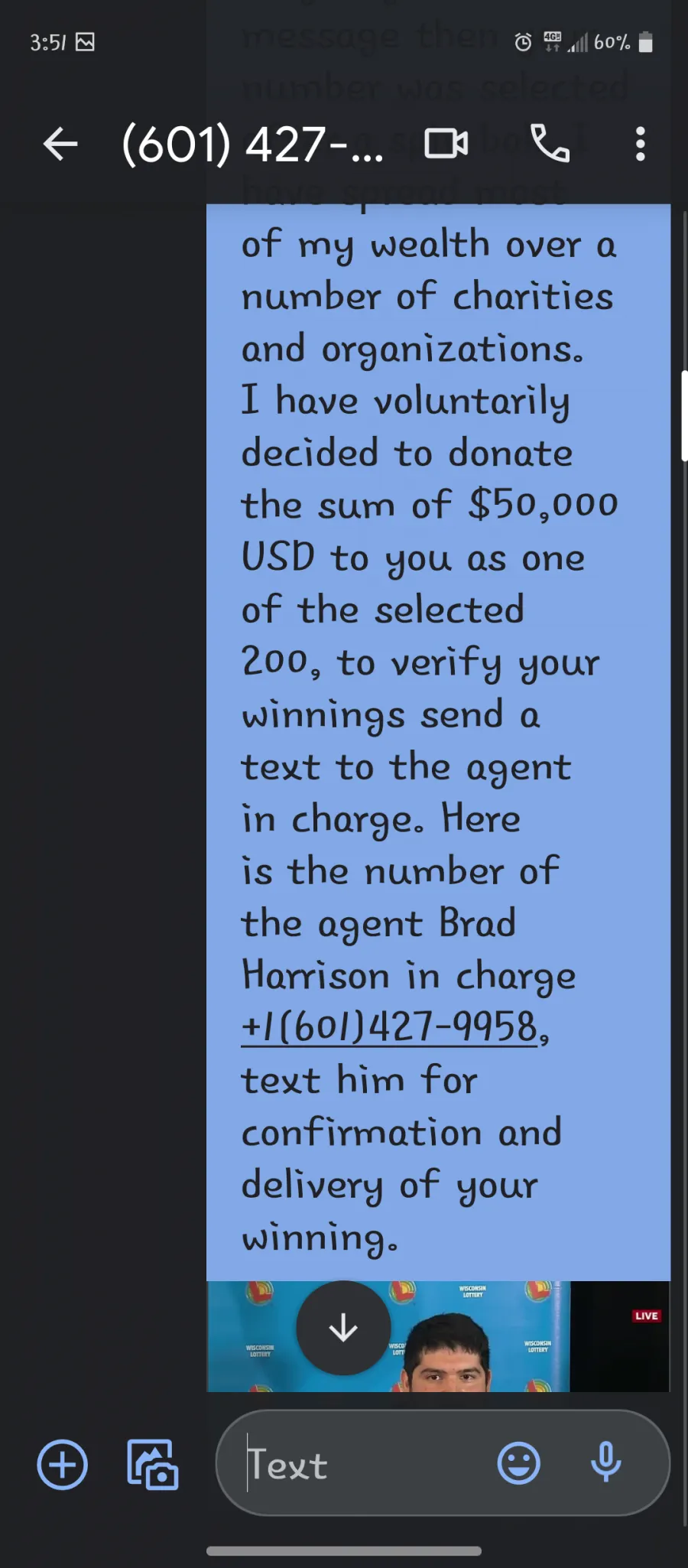Open the gallery and camera picker

(x=152, y=1464)
